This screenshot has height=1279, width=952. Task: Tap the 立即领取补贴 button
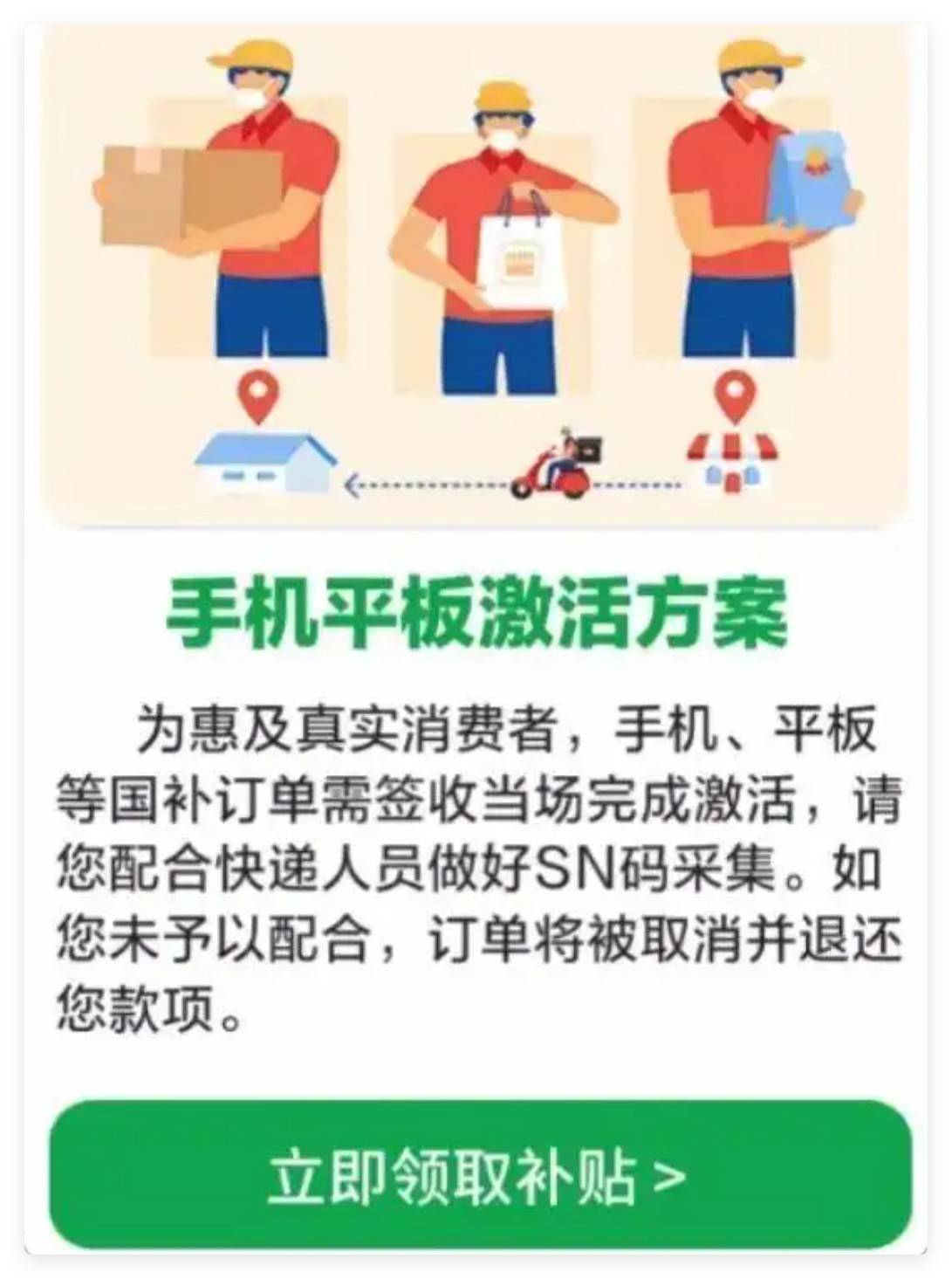click(479, 1174)
